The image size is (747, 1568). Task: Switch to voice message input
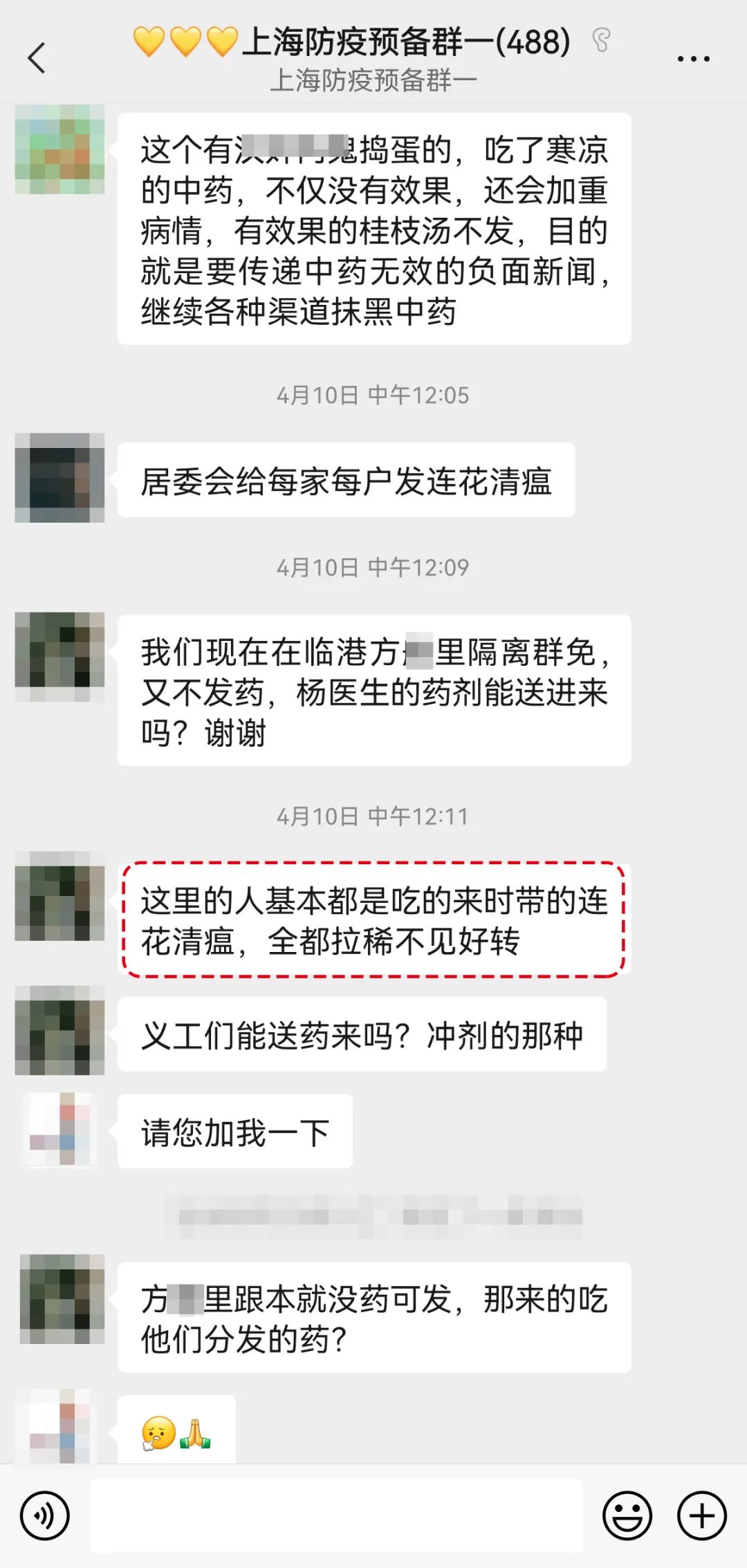(45, 1515)
